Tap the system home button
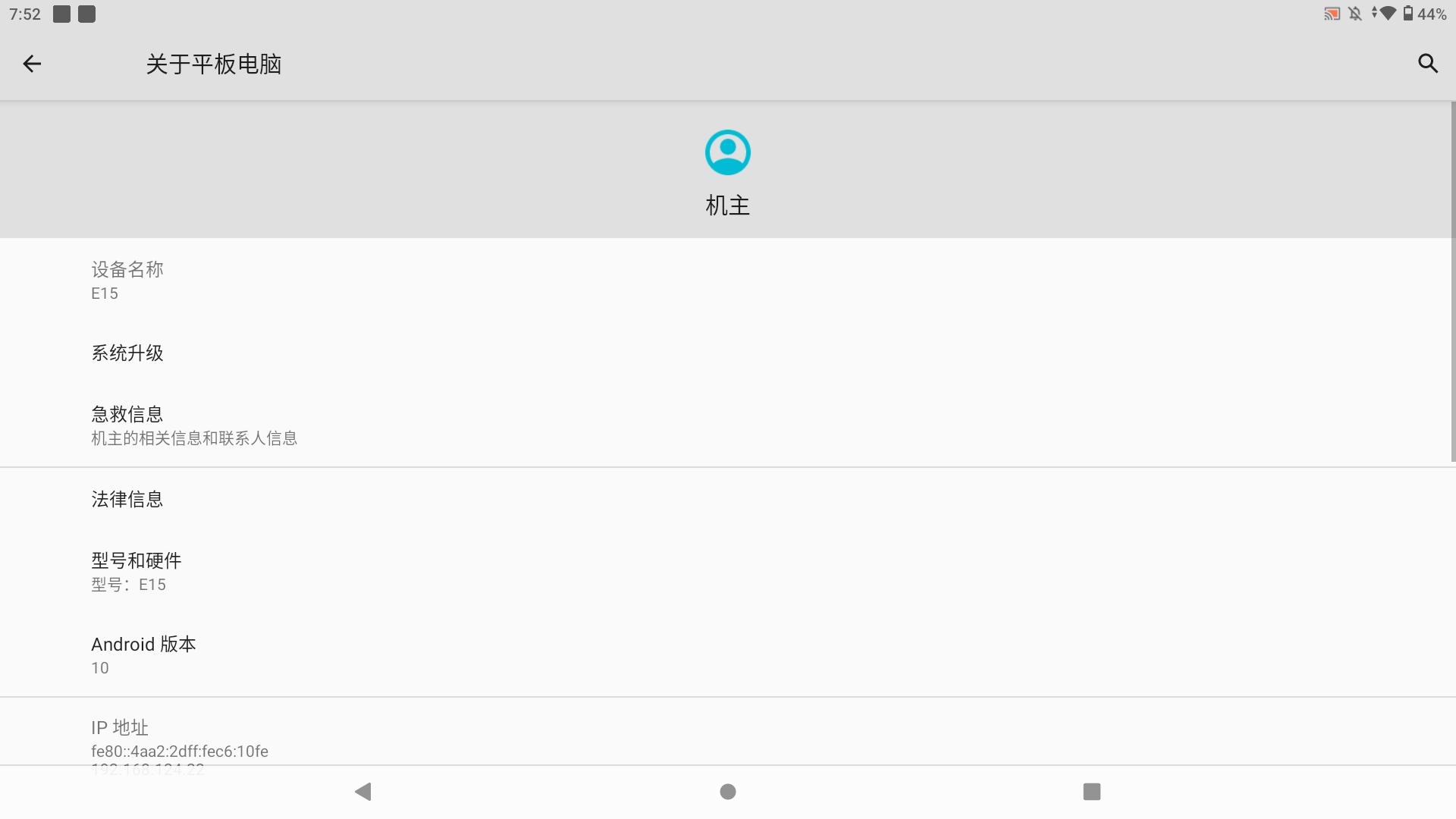The height and width of the screenshot is (819, 1456). (x=727, y=792)
